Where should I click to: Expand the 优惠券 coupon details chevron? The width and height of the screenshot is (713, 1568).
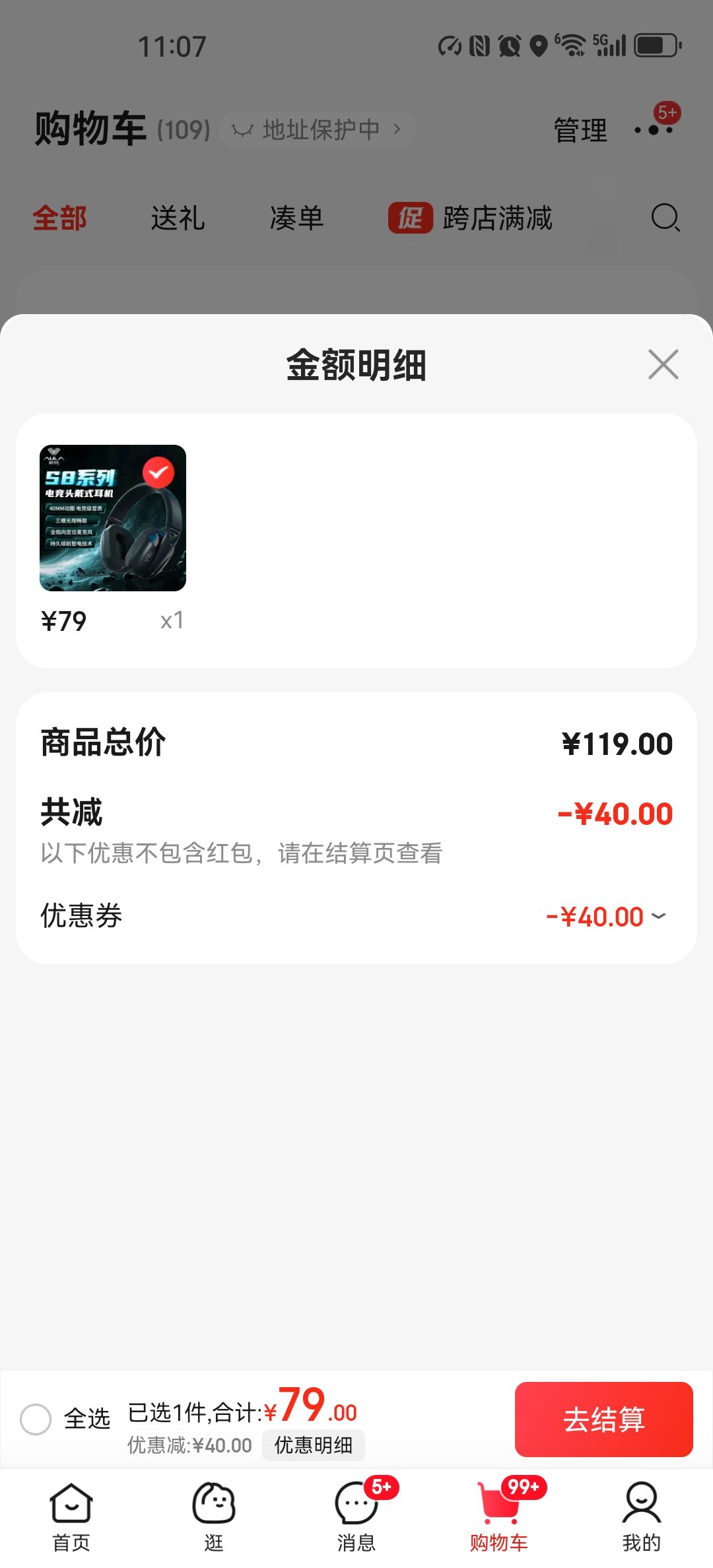(658, 916)
